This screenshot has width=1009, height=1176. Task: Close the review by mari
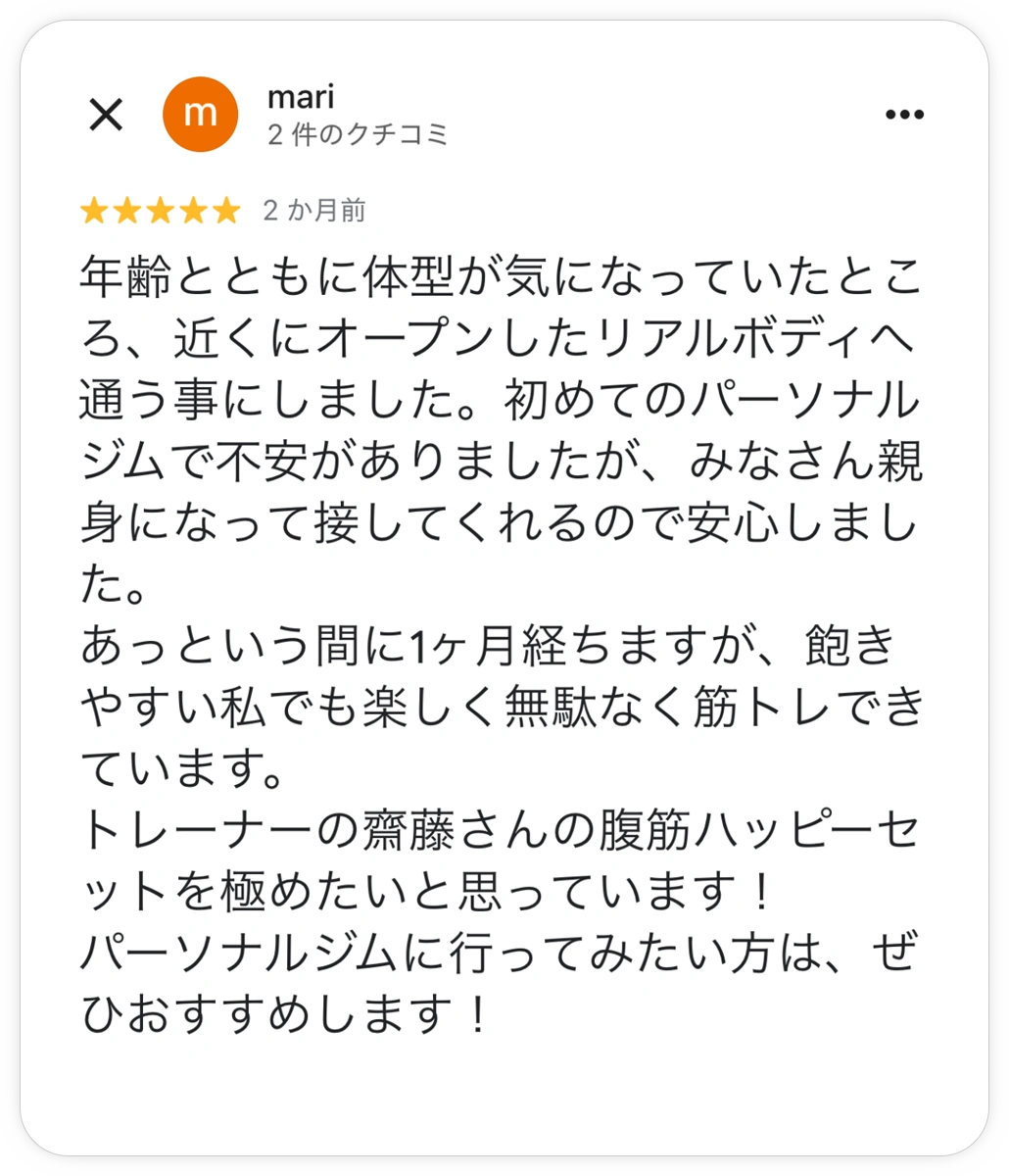106,115
